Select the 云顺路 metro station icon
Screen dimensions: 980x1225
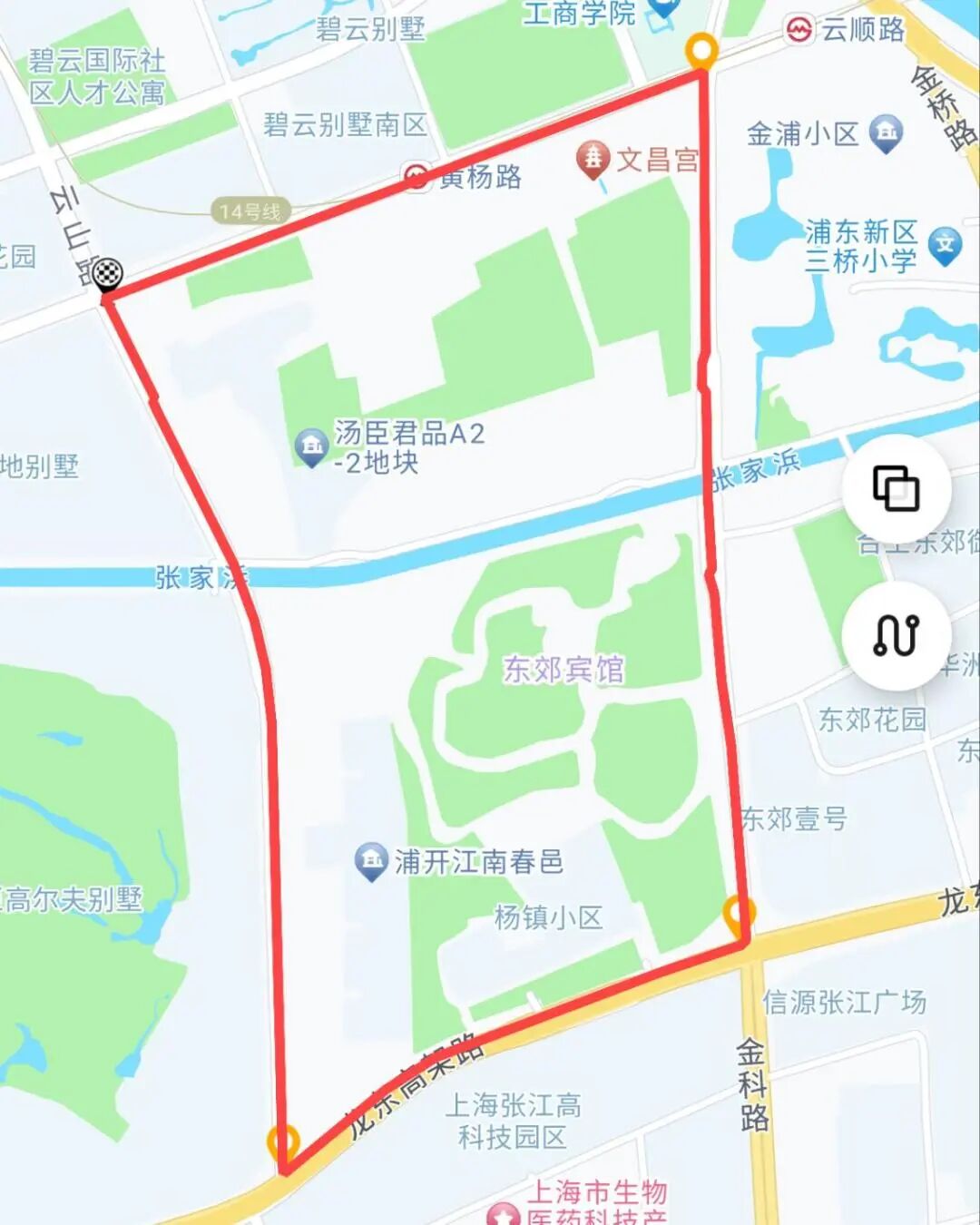click(798, 30)
